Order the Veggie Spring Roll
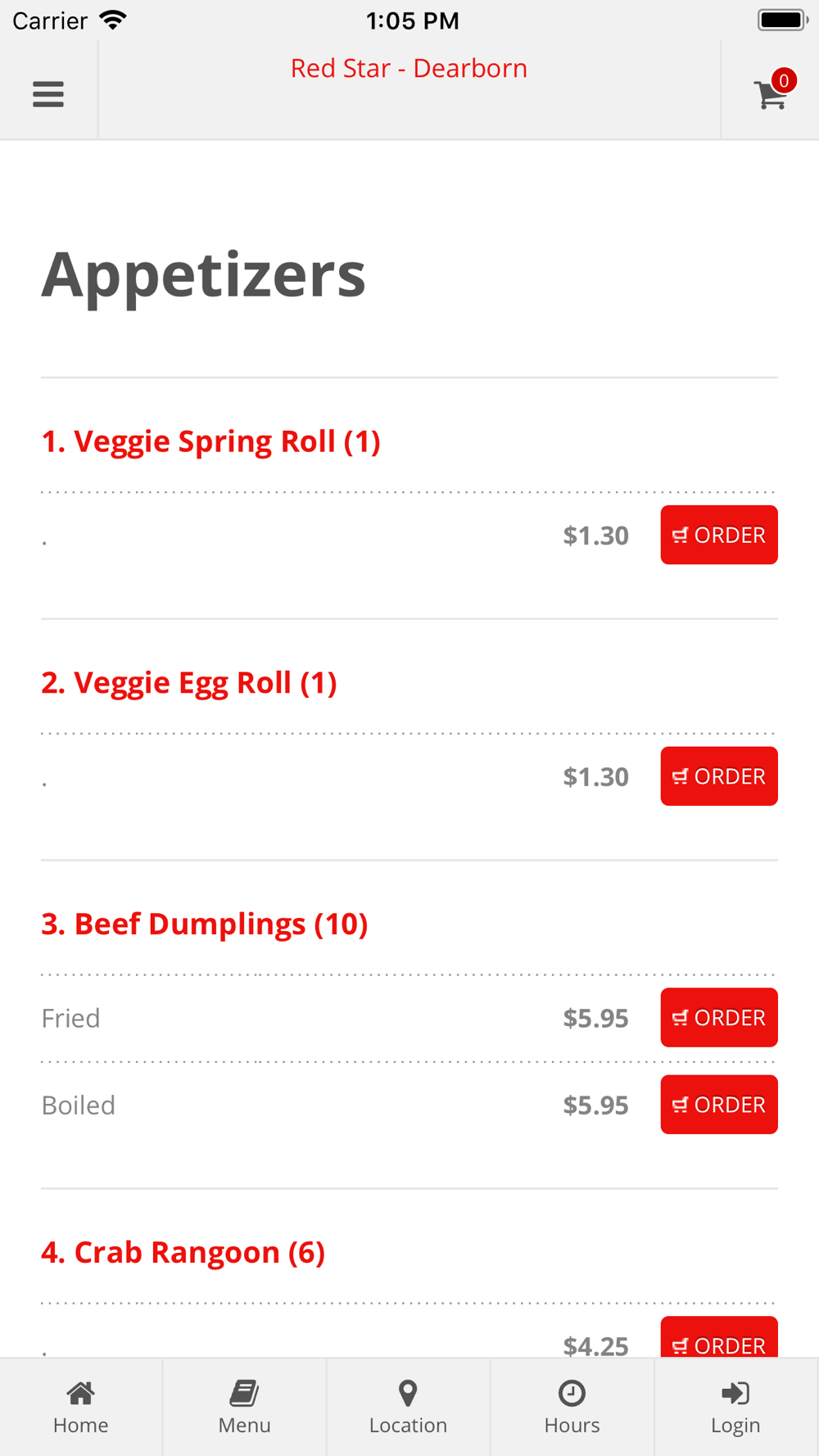The image size is (819, 1456). pos(719,535)
